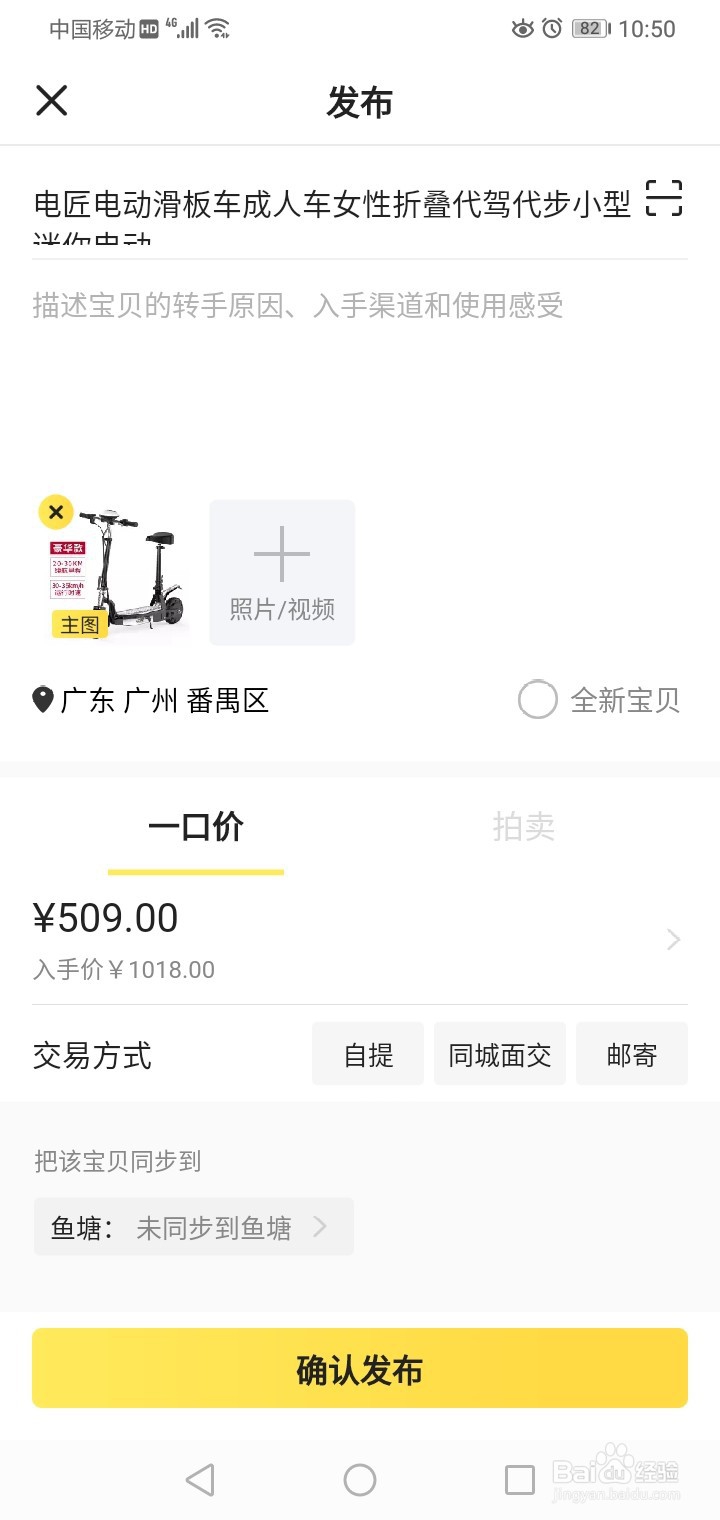Change location 广东 广州 番禺区
The image size is (720, 1520).
tap(152, 700)
